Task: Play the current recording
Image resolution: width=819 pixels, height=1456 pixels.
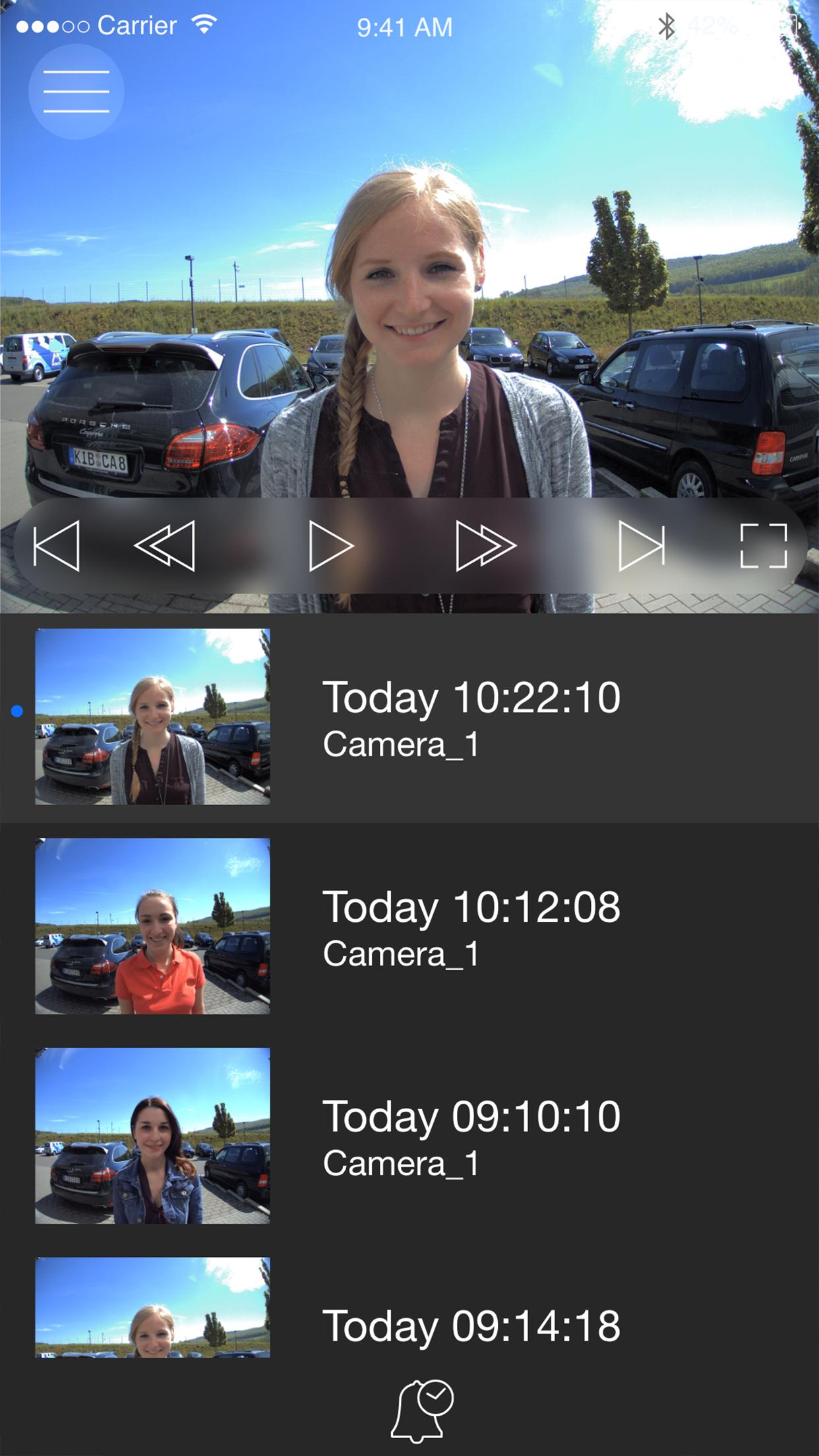Action: [331, 546]
